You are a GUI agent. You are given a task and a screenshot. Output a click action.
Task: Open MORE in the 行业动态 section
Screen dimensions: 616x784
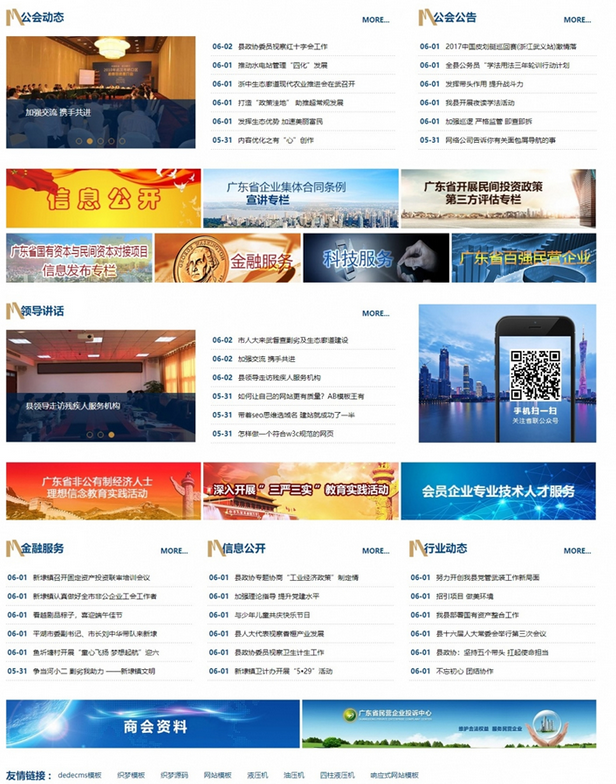coord(576,550)
